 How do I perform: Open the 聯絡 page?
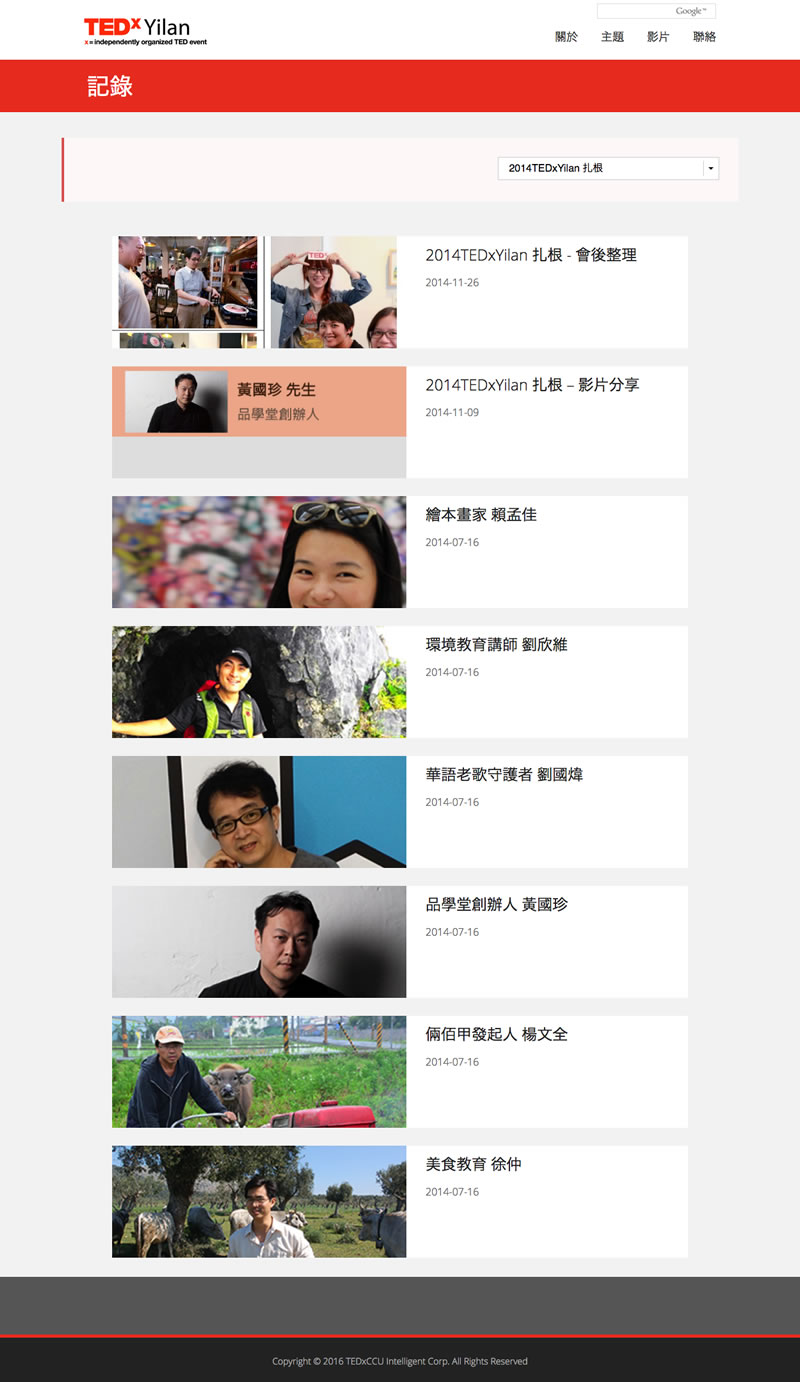(x=704, y=37)
